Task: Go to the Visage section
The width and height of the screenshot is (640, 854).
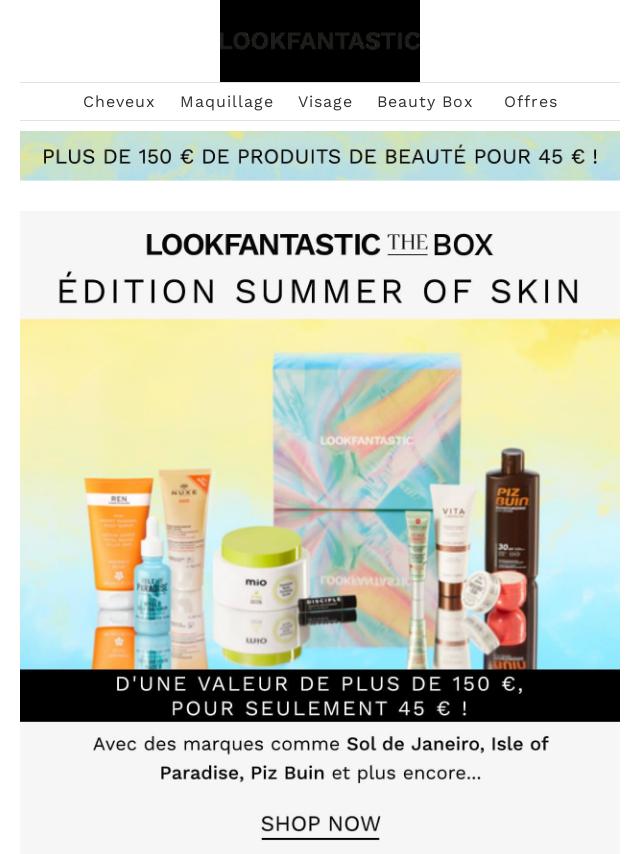Action: [x=325, y=102]
